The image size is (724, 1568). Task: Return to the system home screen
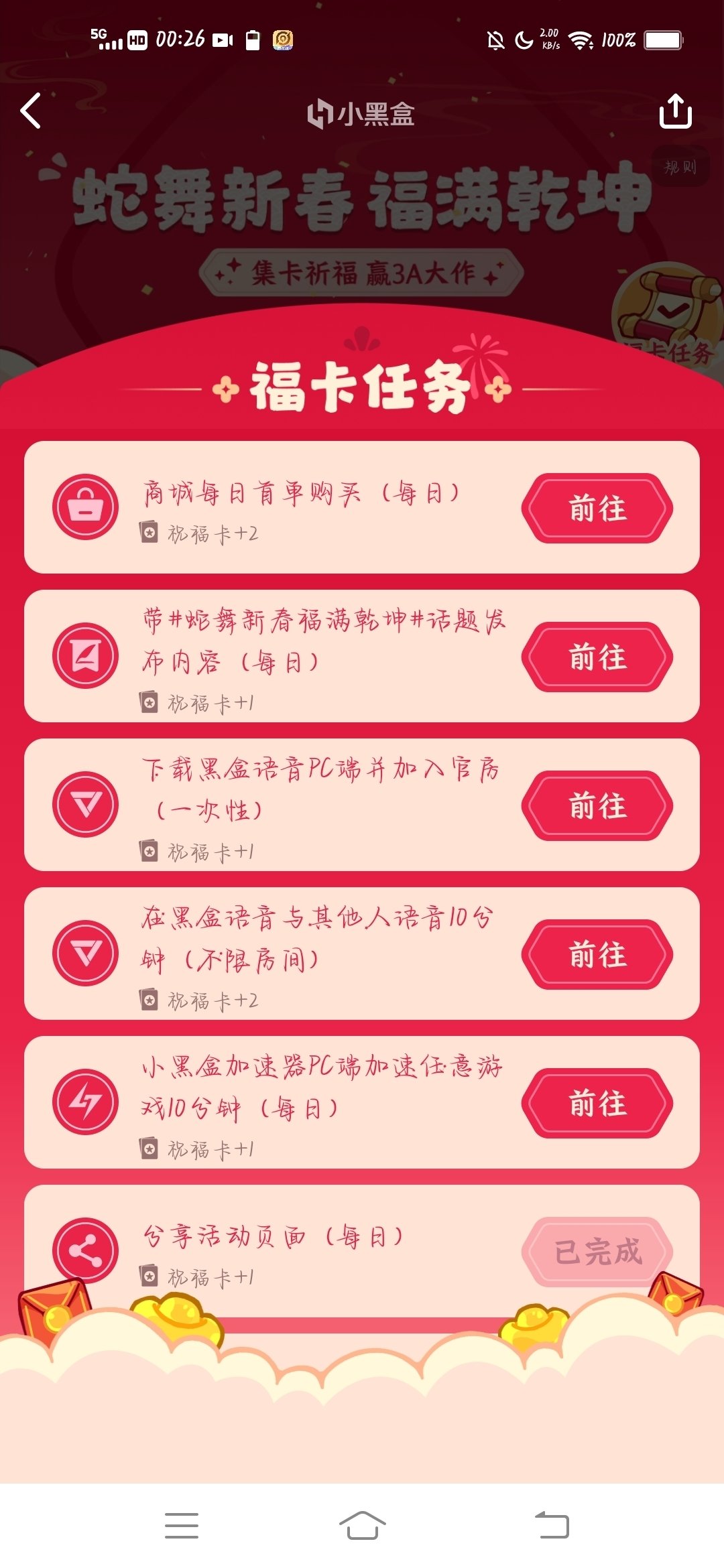(x=362, y=1525)
